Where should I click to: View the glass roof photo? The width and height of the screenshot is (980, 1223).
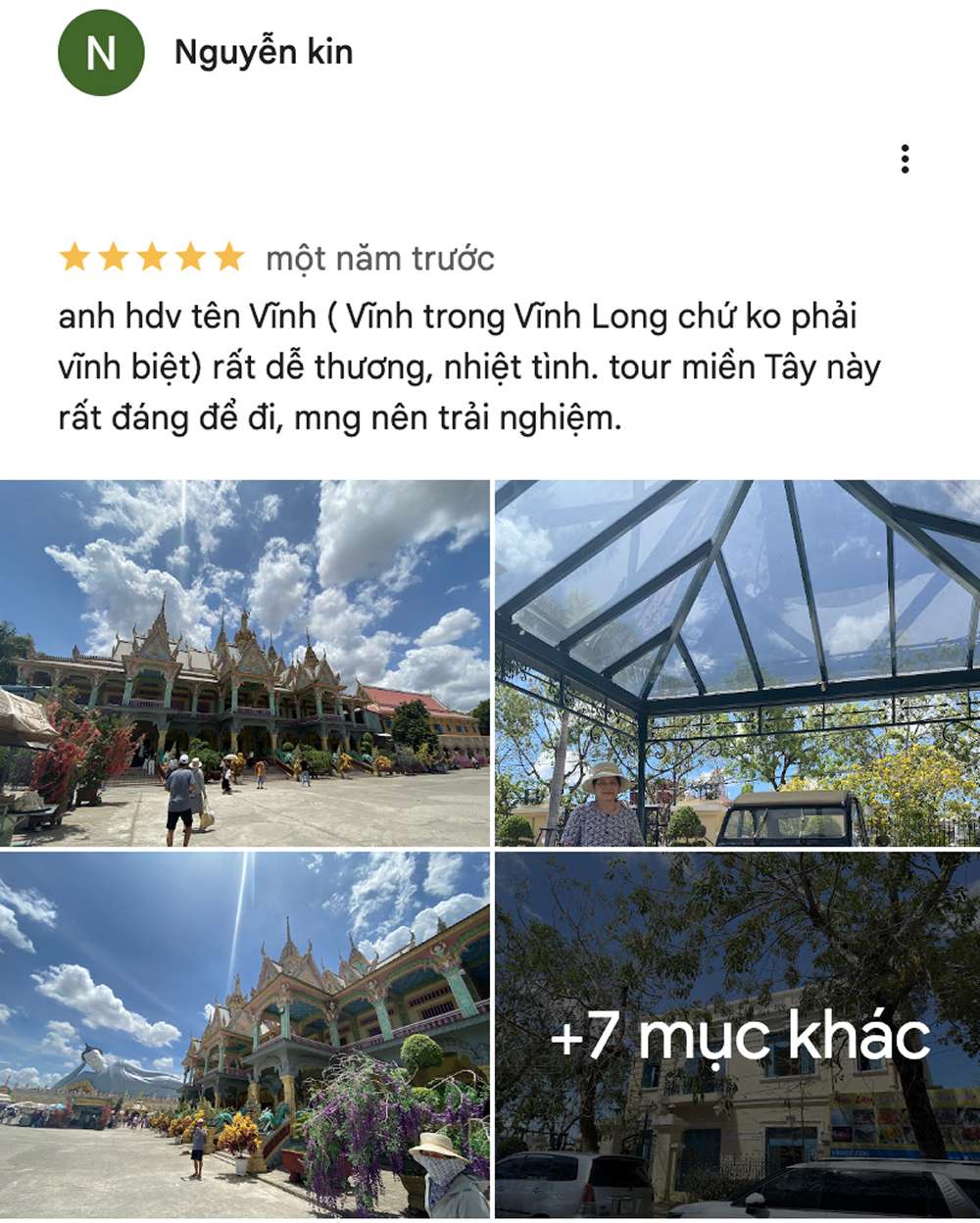tap(737, 662)
